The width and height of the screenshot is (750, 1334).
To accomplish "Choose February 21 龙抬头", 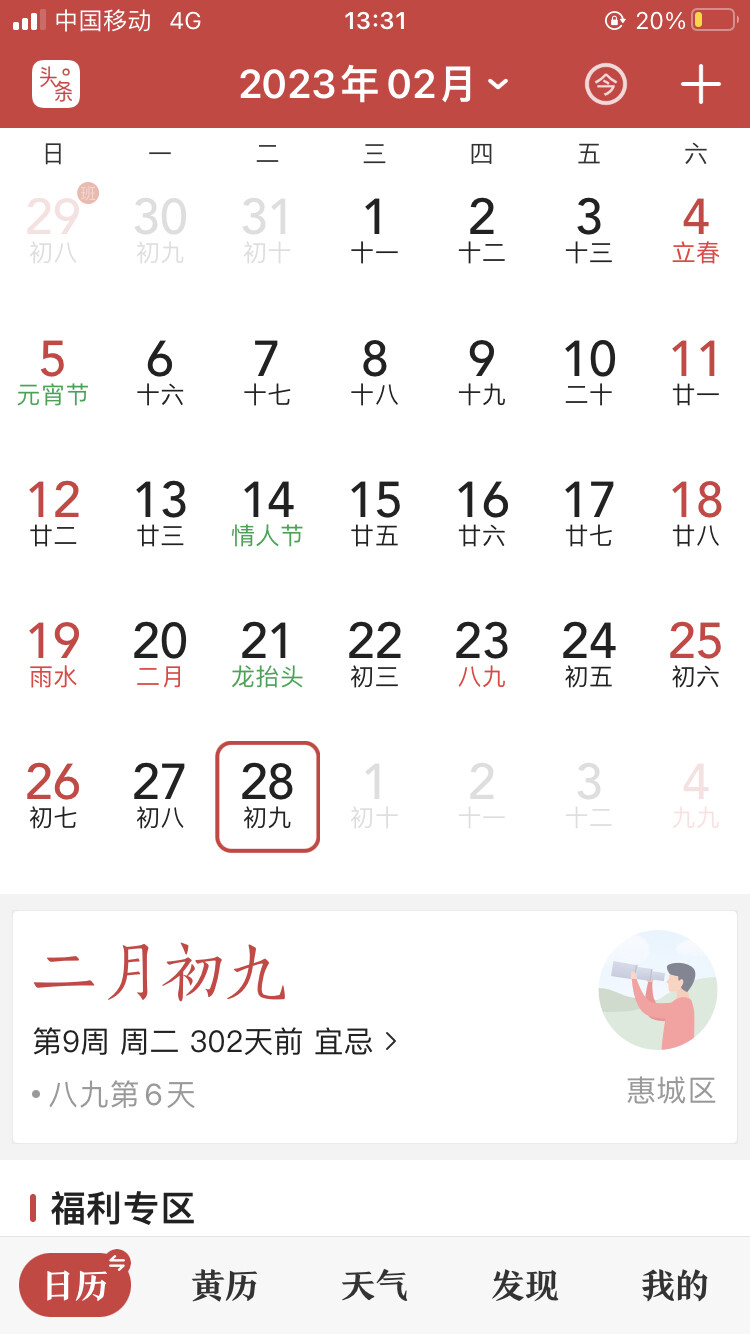I will pyautogui.click(x=267, y=654).
